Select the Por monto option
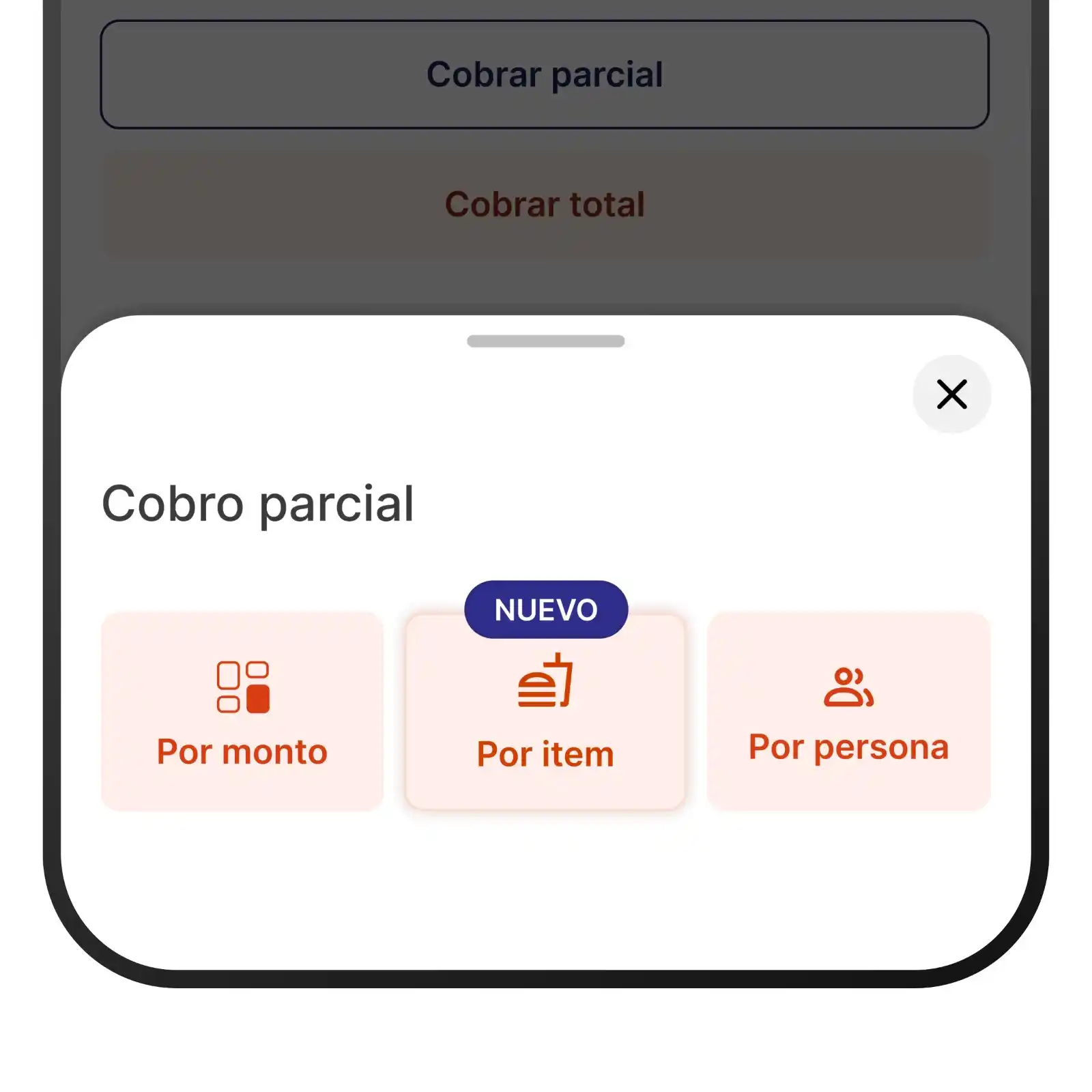 [x=242, y=711]
